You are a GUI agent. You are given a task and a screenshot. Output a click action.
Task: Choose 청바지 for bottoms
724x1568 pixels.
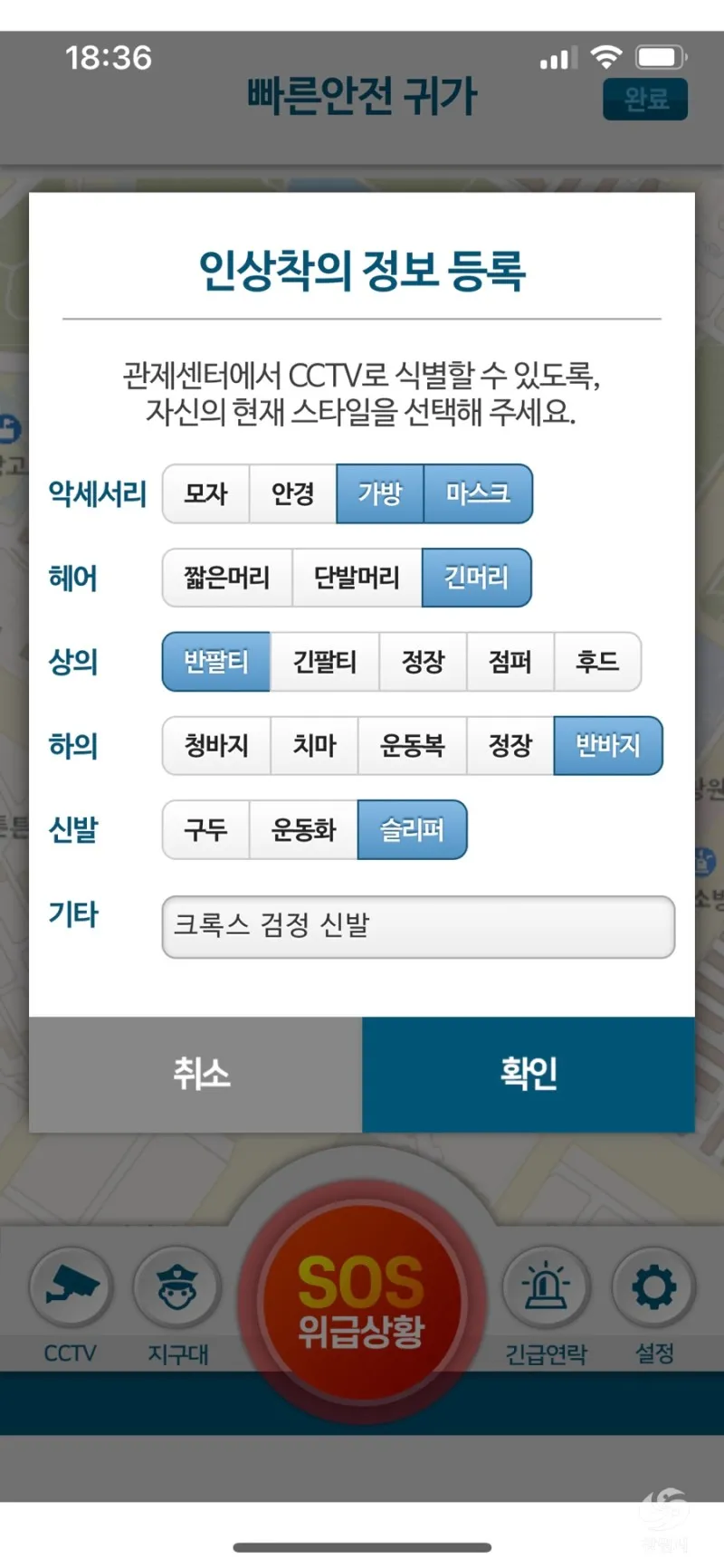215,746
